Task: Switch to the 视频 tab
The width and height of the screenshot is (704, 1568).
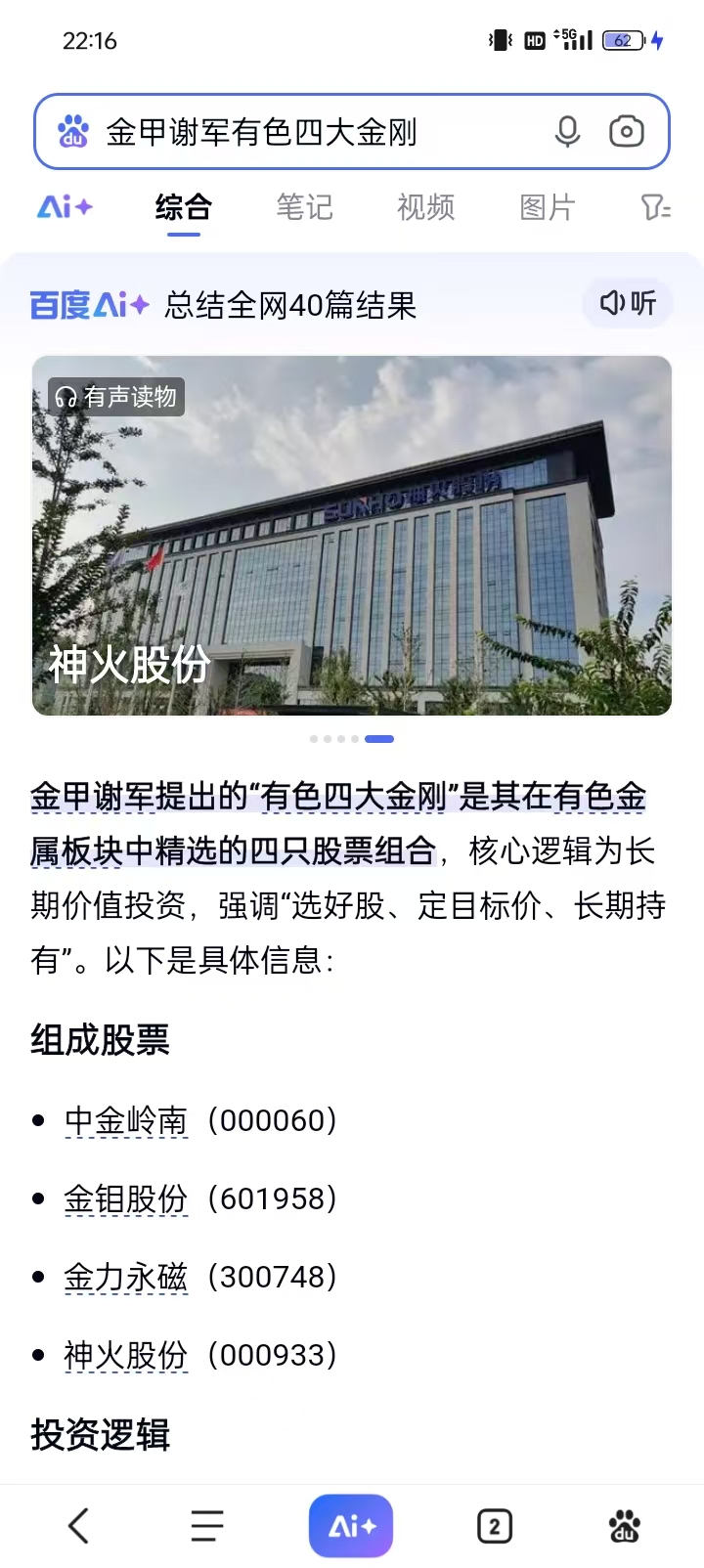Action: click(425, 207)
